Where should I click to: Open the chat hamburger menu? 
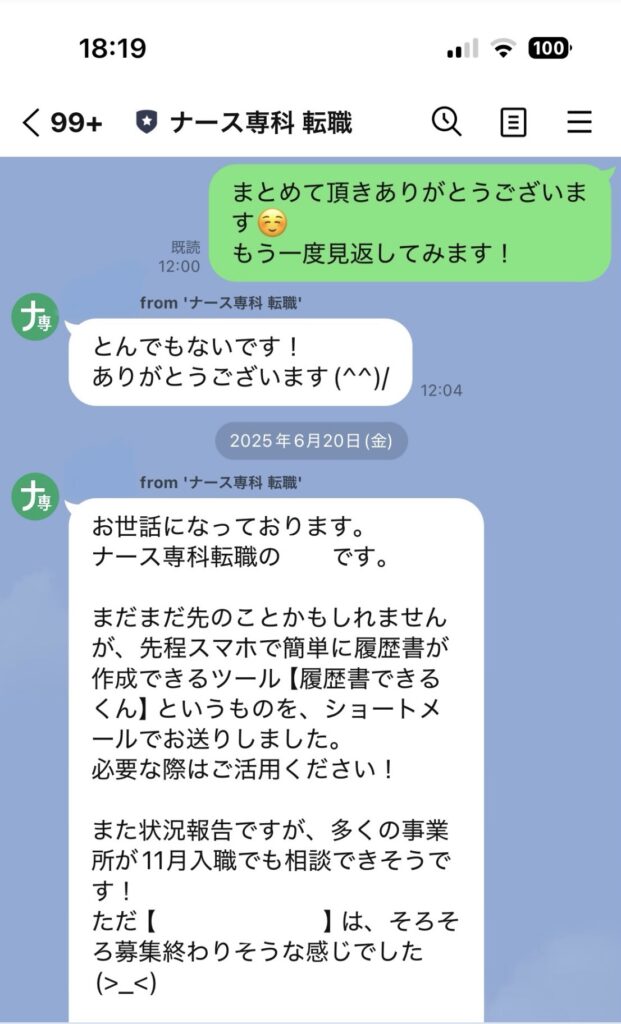click(x=580, y=122)
